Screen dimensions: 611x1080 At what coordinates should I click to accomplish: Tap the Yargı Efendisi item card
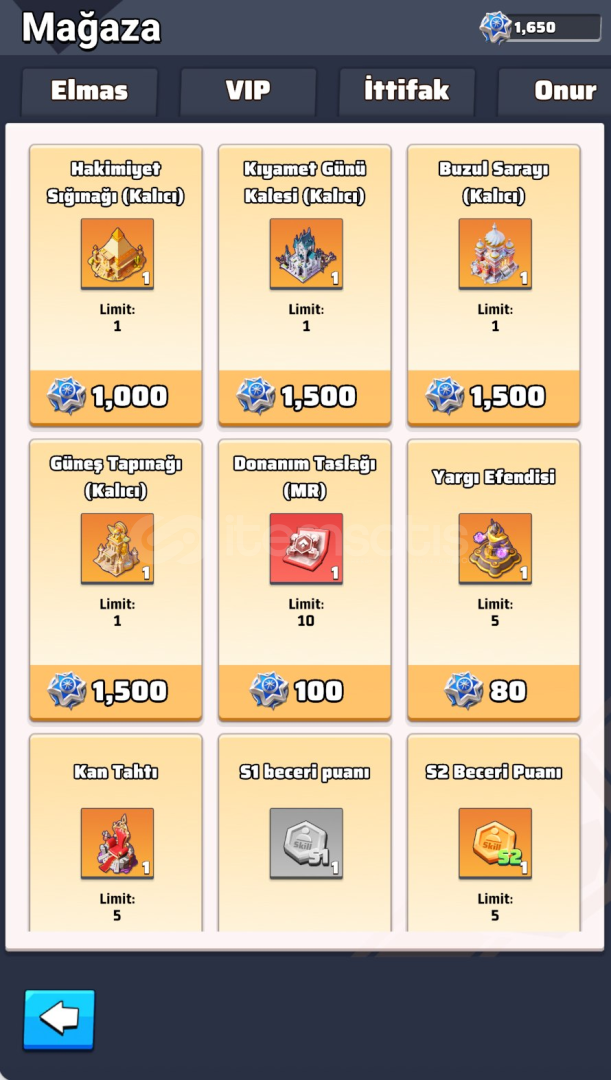494,580
